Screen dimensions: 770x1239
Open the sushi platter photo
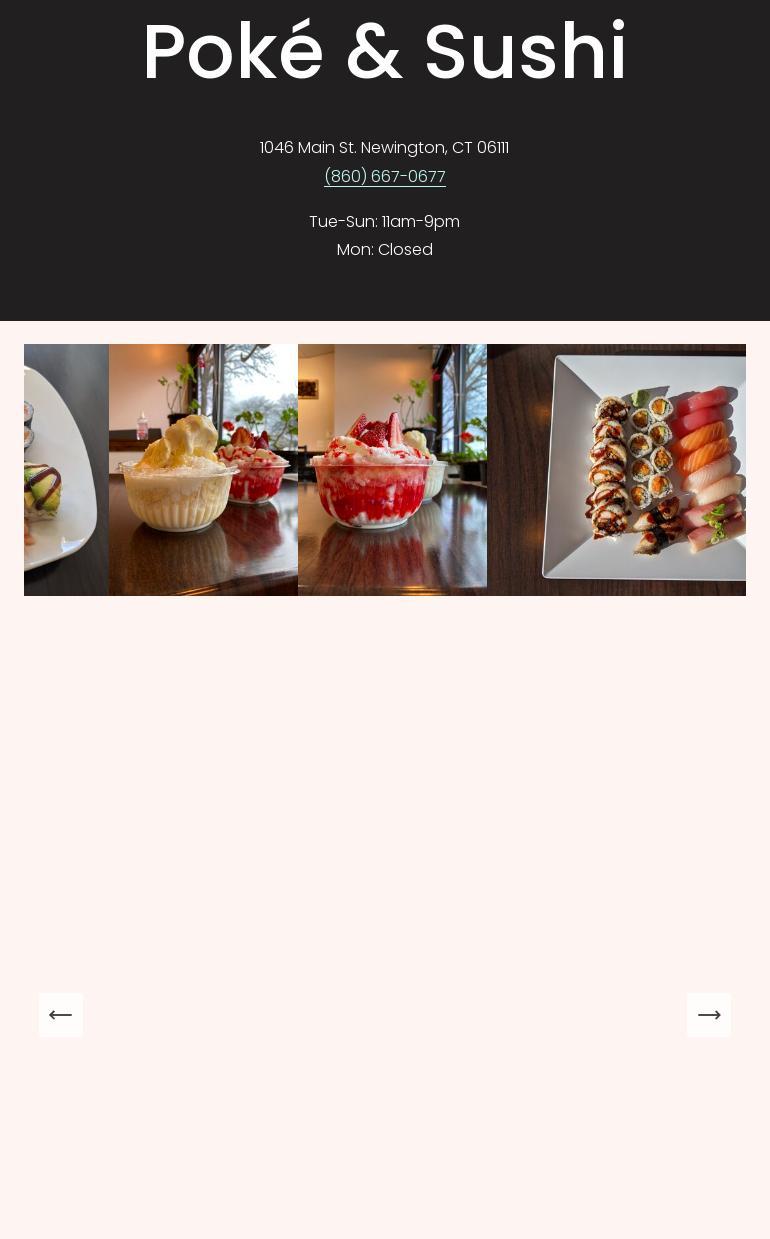(616, 470)
